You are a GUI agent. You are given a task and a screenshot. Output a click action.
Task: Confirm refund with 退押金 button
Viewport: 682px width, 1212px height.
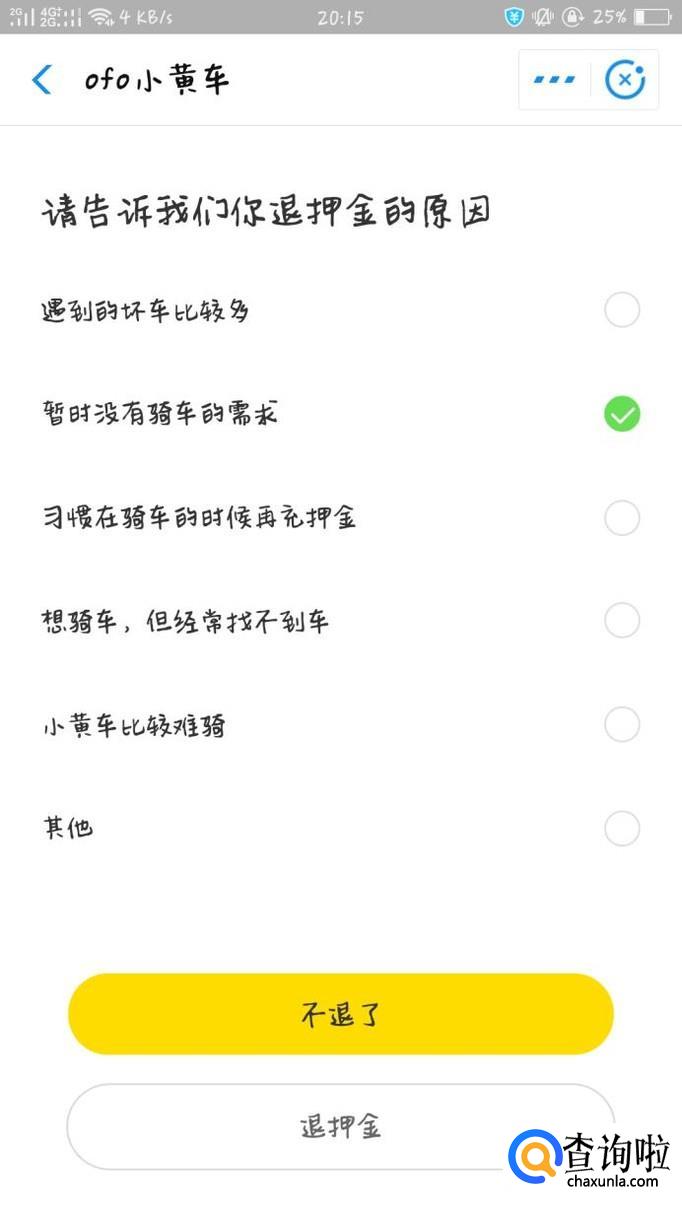click(x=340, y=1127)
